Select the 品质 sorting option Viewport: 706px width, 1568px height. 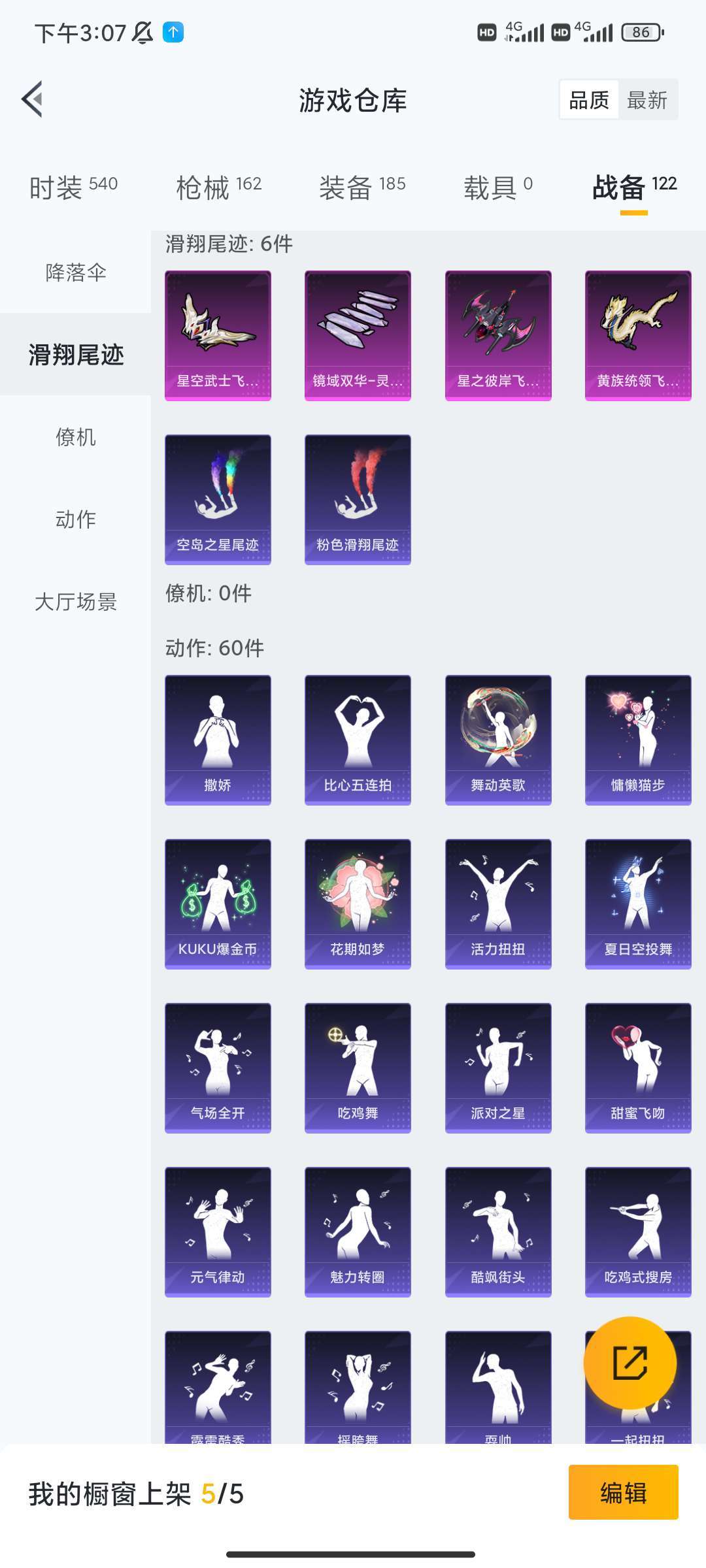589,100
